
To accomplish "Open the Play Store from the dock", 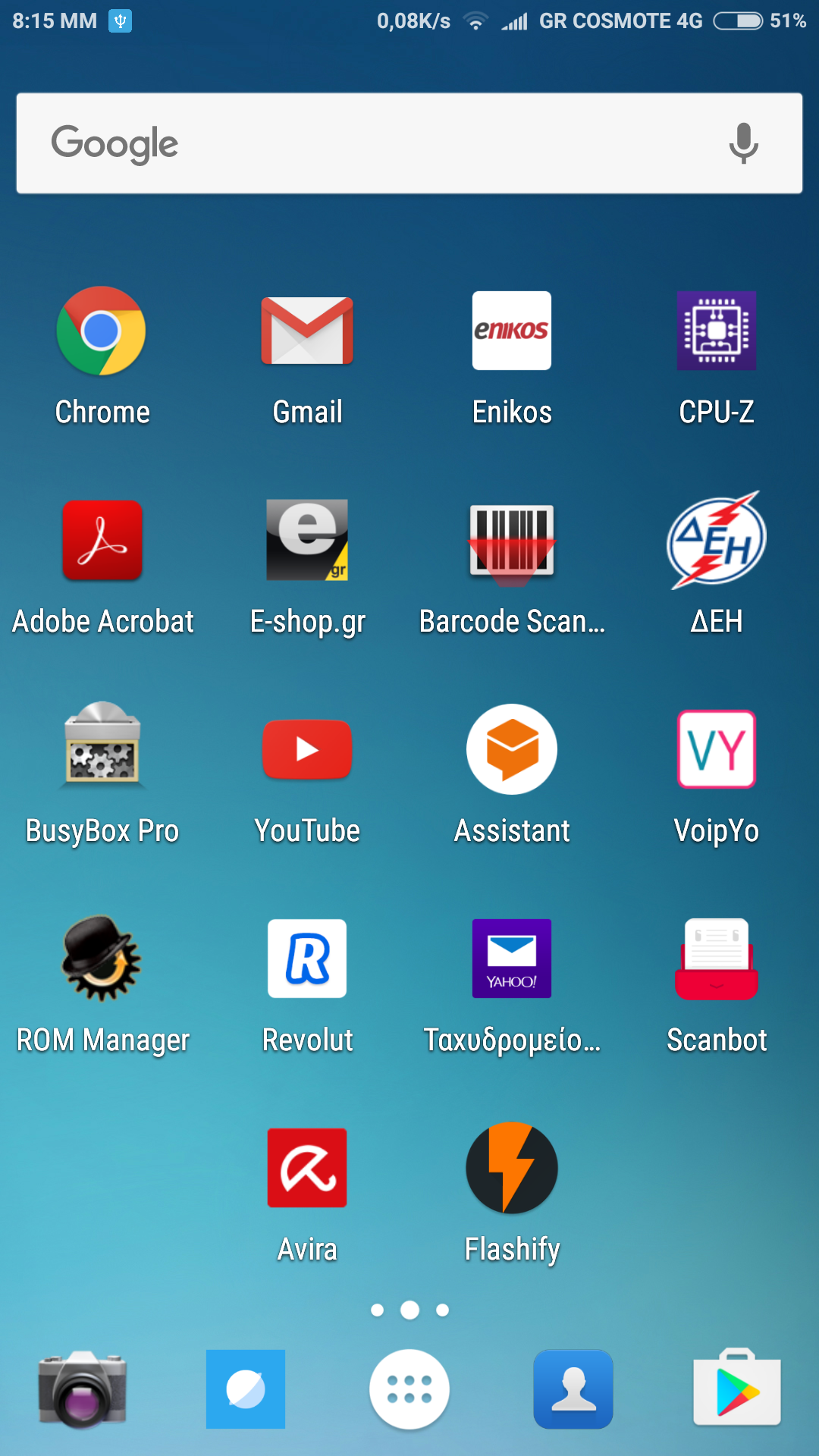I will tap(736, 1389).
